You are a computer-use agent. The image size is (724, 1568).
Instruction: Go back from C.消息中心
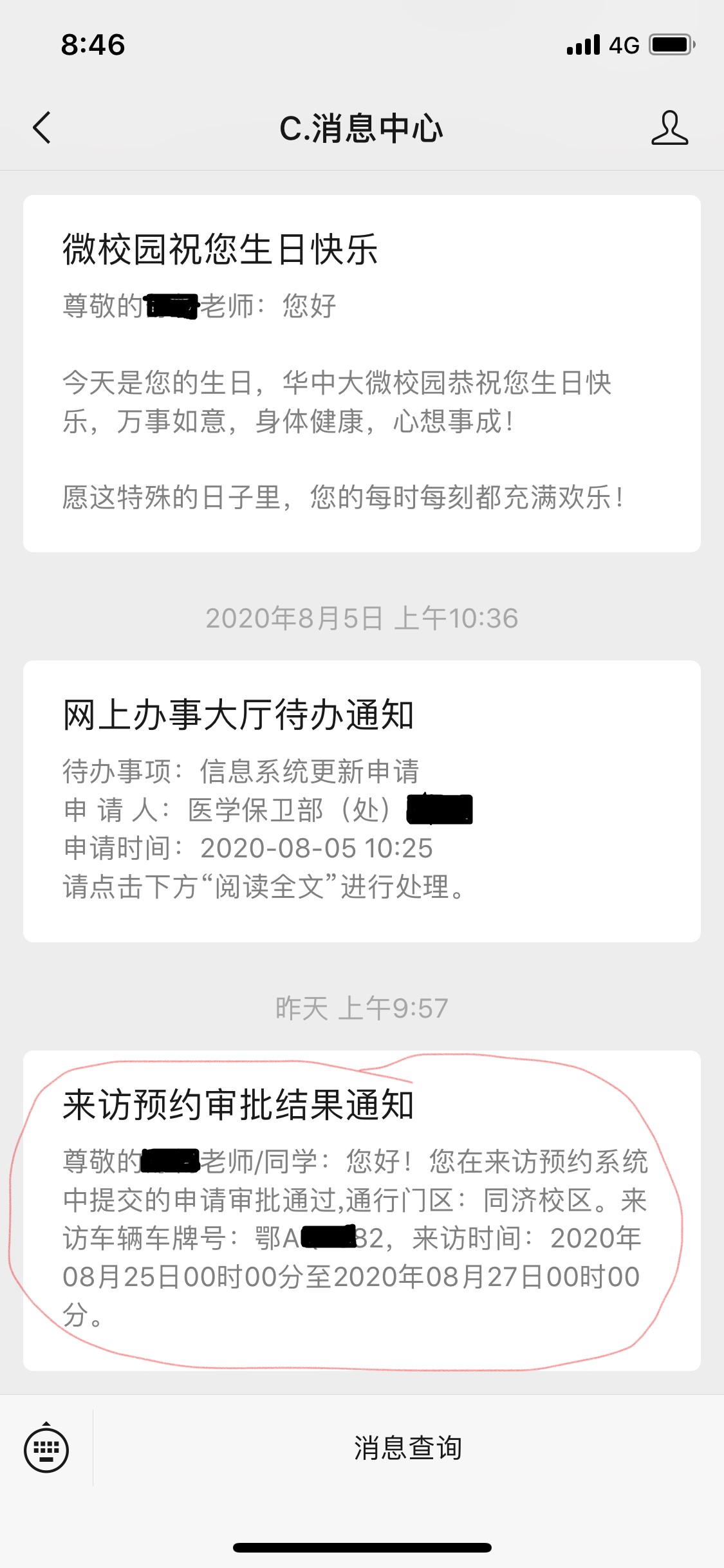click(42, 127)
